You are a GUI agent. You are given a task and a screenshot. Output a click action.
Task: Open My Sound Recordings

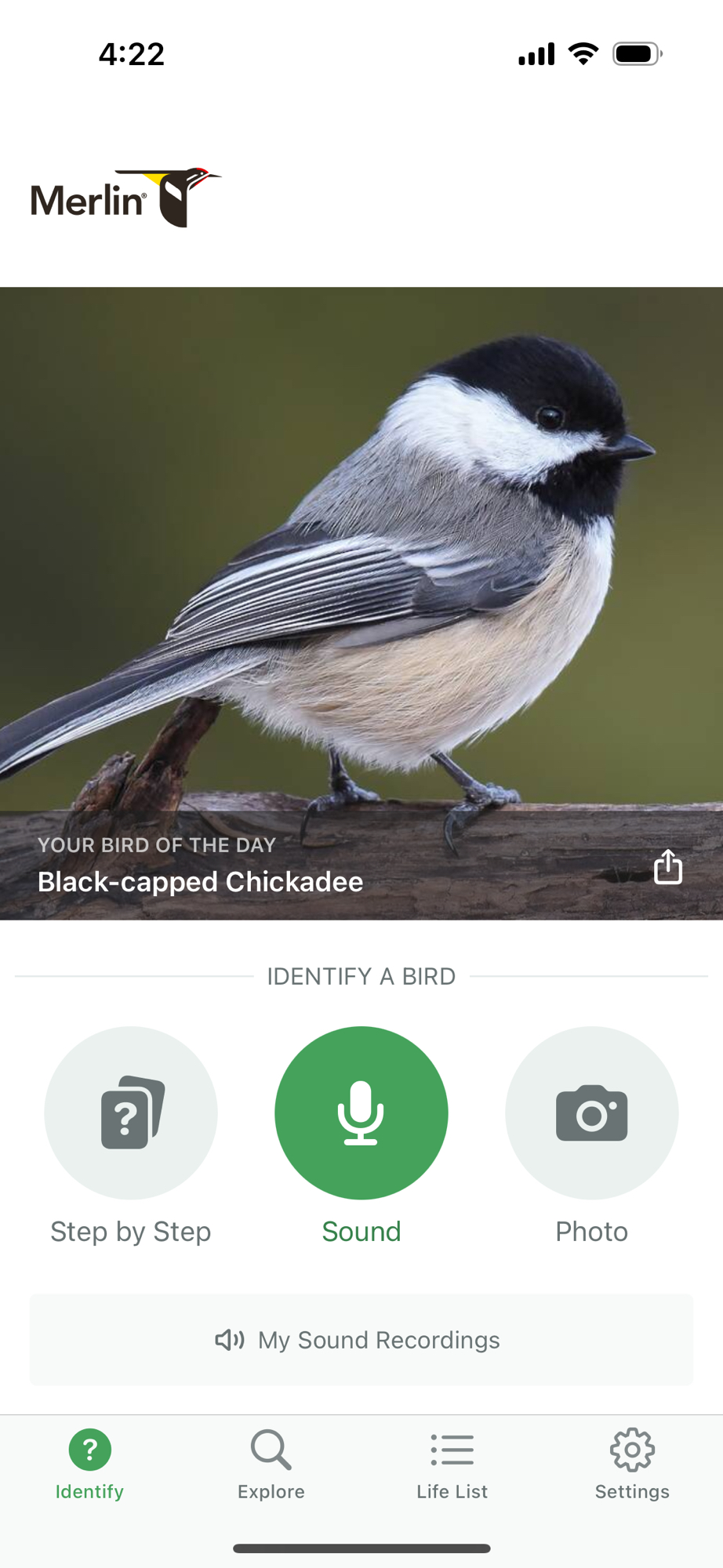tap(361, 1340)
